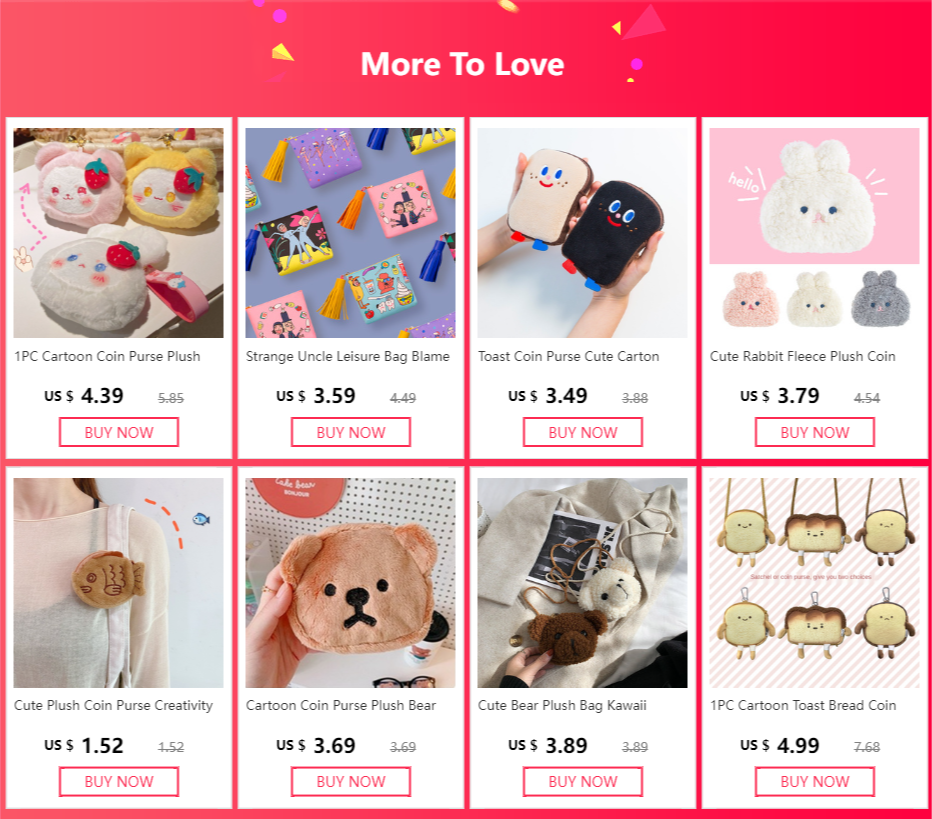Viewport: 932px width, 819px height.
Task: View the Cute Rabbit Fleece Plush Coin picture
Action: click(x=814, y=233)
